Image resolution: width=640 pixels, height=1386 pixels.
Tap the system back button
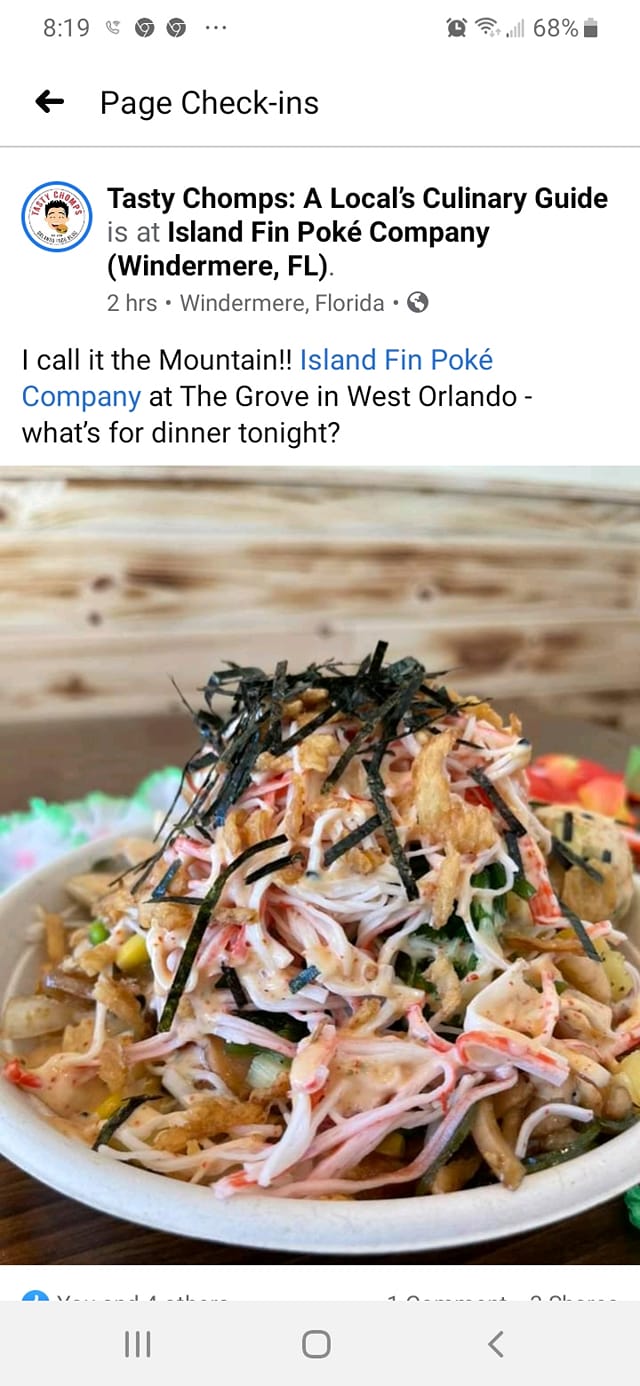click(496, 1344)
